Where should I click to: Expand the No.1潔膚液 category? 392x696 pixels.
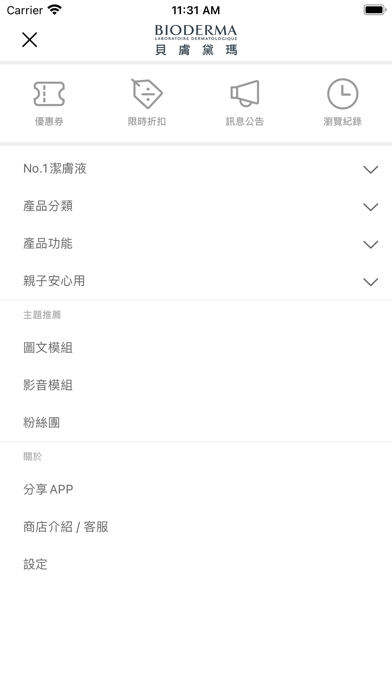[x=196, y=169]
